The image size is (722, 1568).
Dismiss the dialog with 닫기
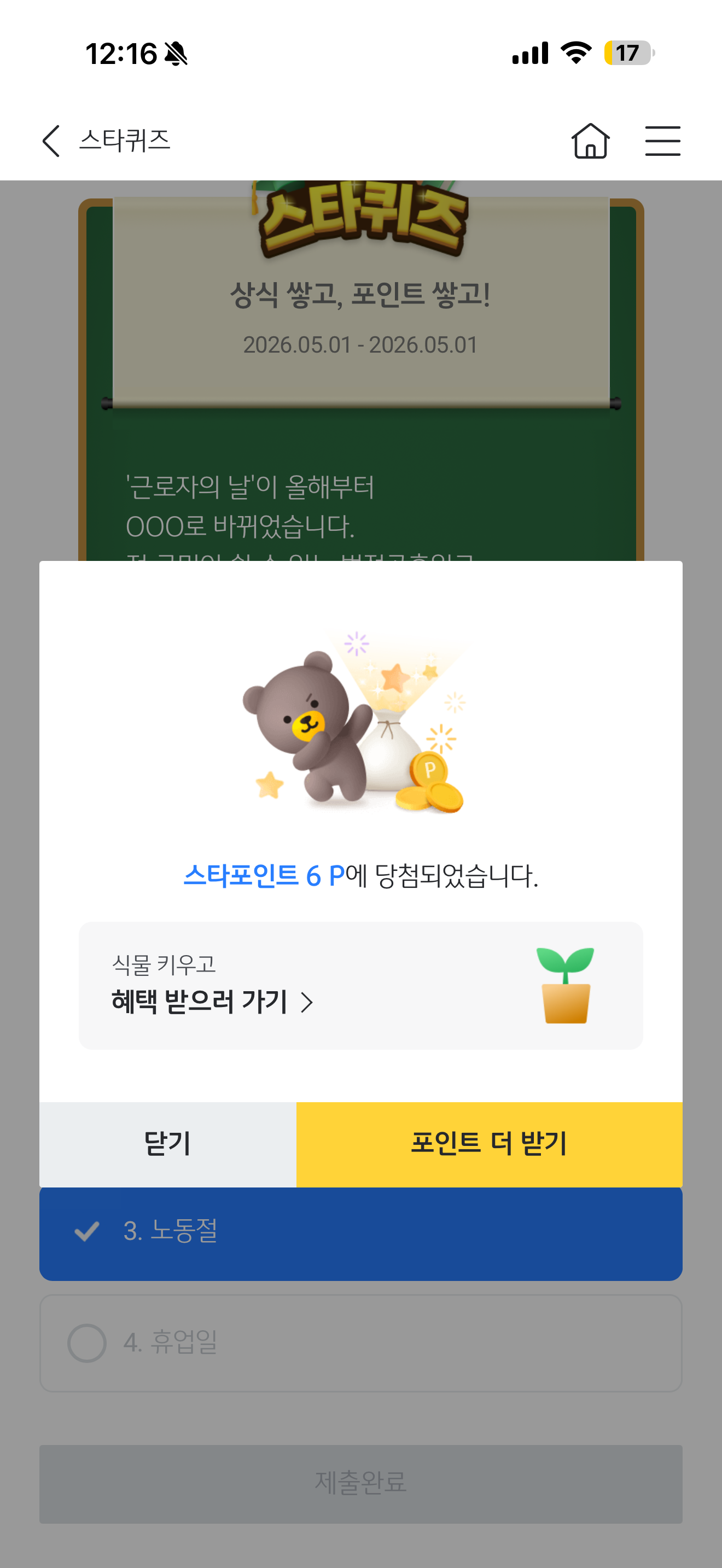(168, 1144)
